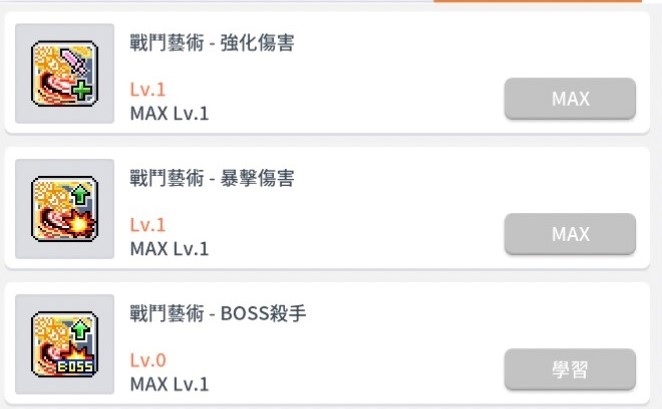Tap the 學習 button for BOSS殺手 skill

(x=570, y=369)
